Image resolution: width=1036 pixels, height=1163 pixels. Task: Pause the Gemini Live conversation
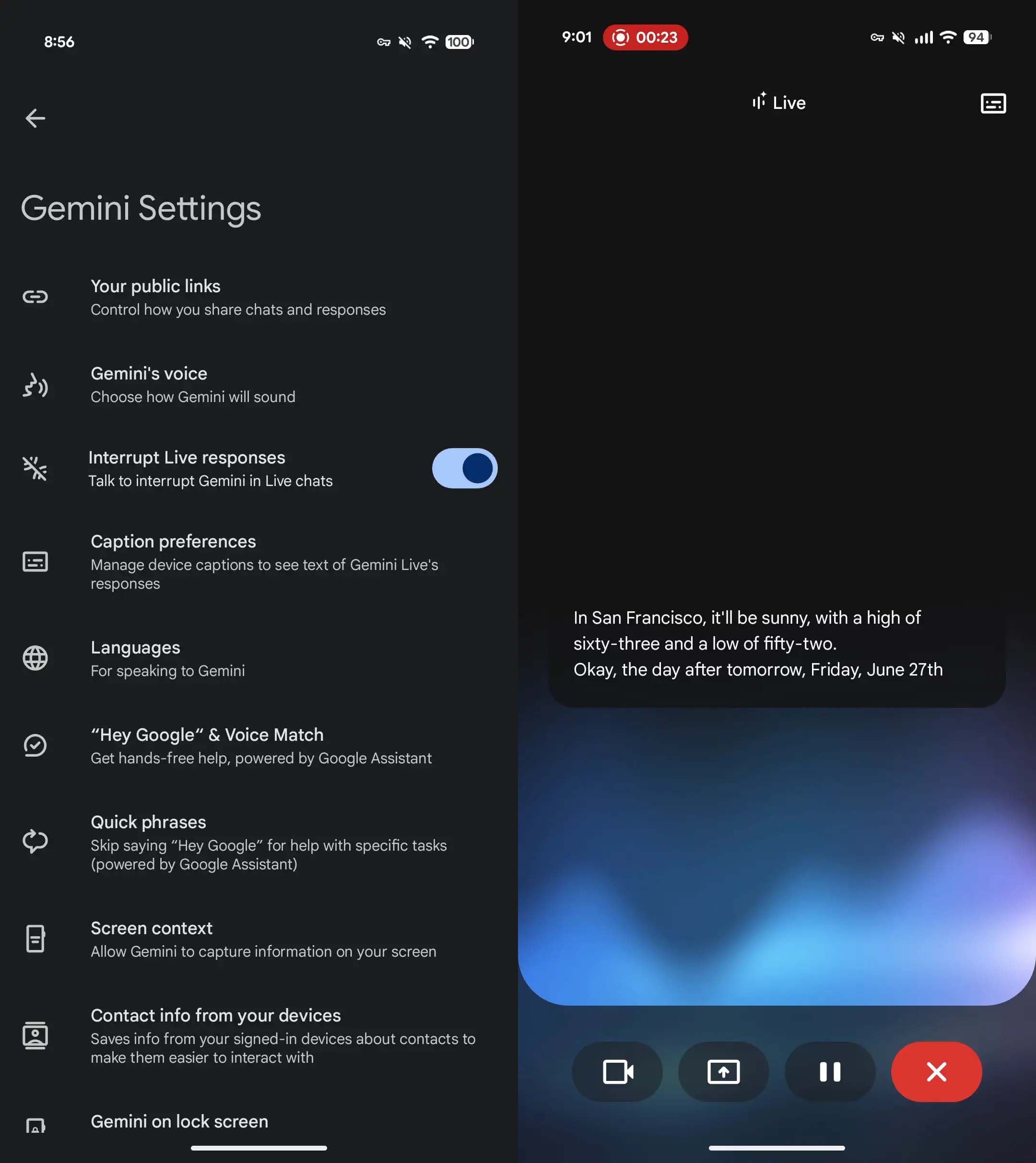click(829, 1072)
